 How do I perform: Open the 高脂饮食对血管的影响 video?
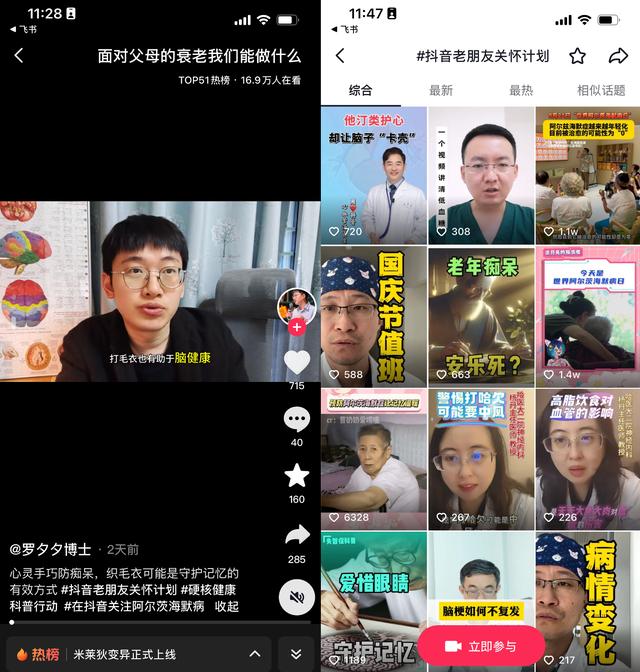[587, 459]
